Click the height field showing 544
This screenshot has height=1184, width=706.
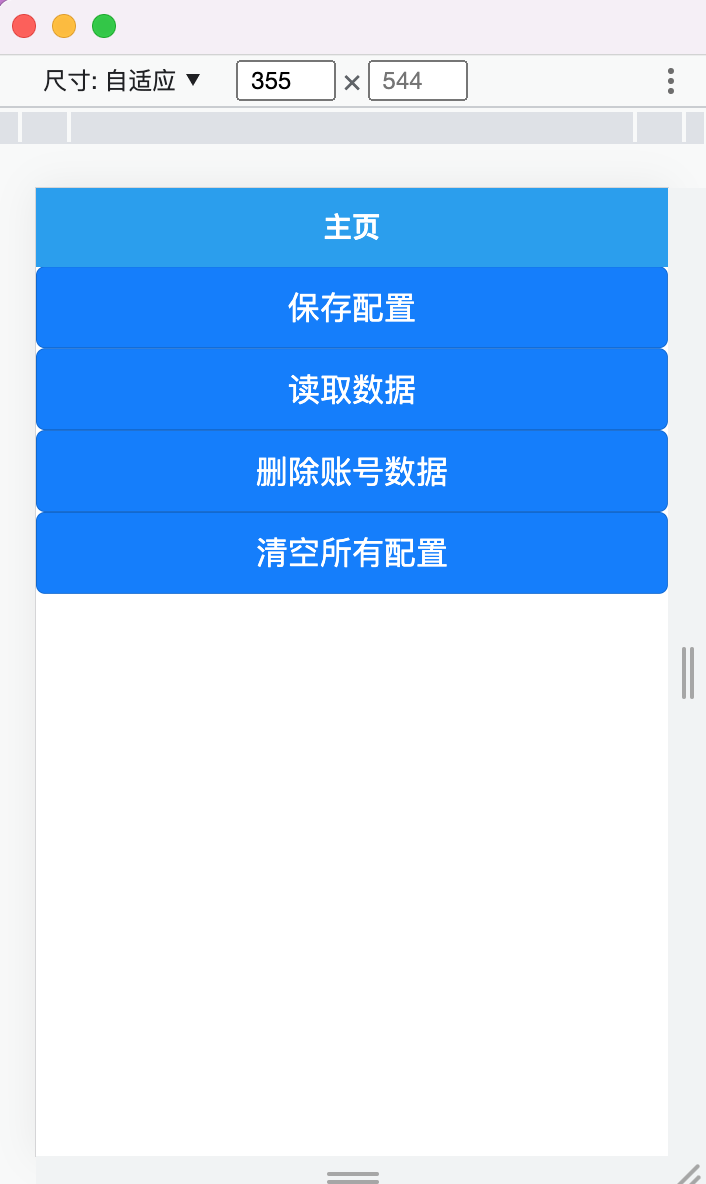click(418, 81)
